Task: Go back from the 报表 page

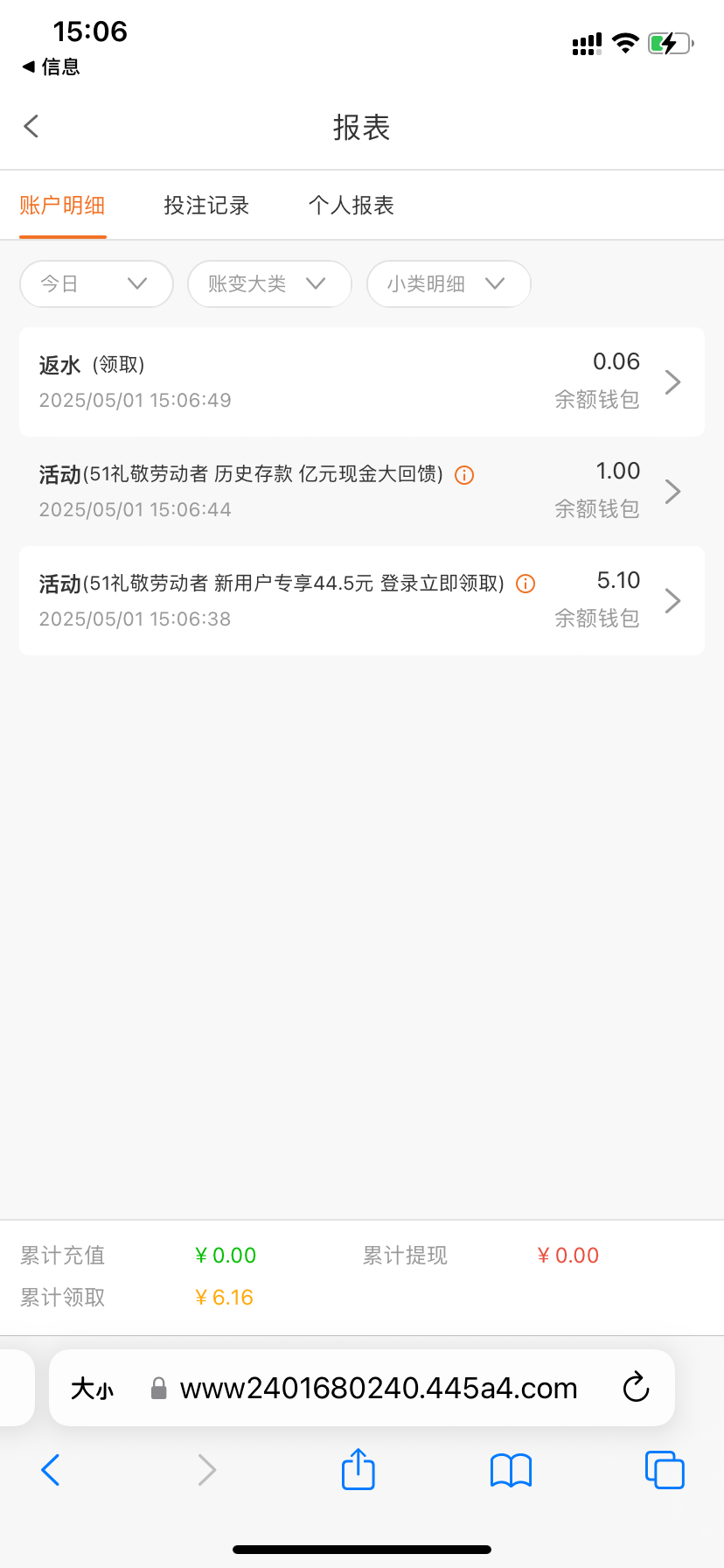Action: tap(31, 127)
